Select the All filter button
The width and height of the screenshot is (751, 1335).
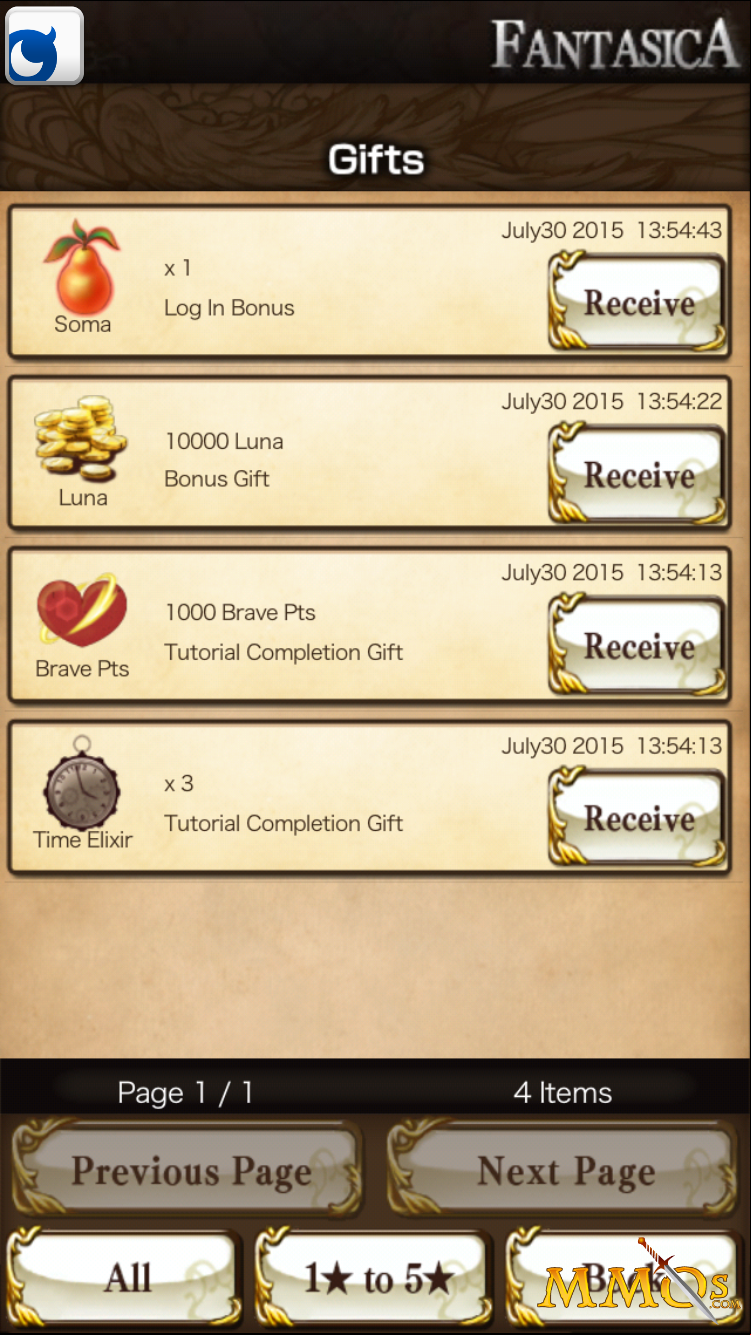(x=125, y=1278)
